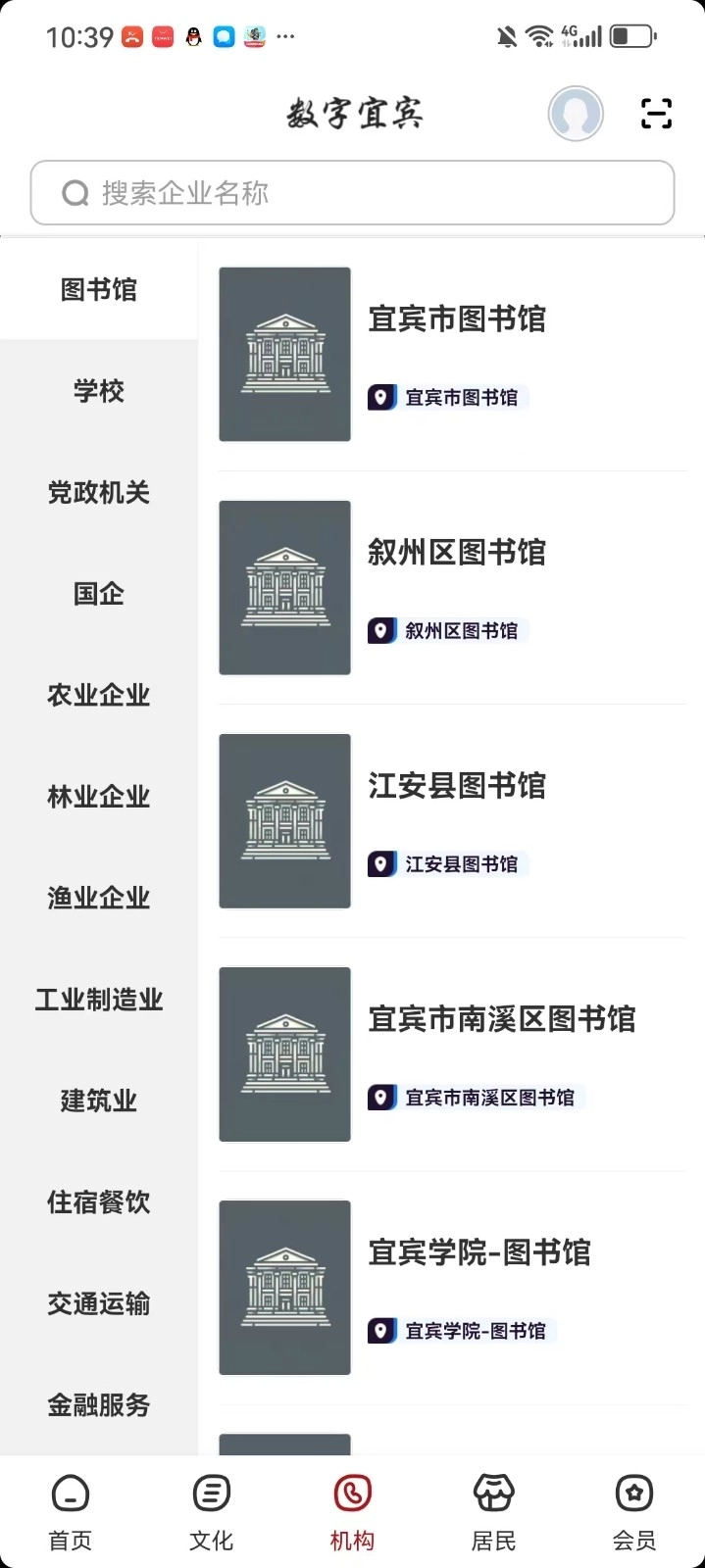Switch to the 文化 tab

212,1512
